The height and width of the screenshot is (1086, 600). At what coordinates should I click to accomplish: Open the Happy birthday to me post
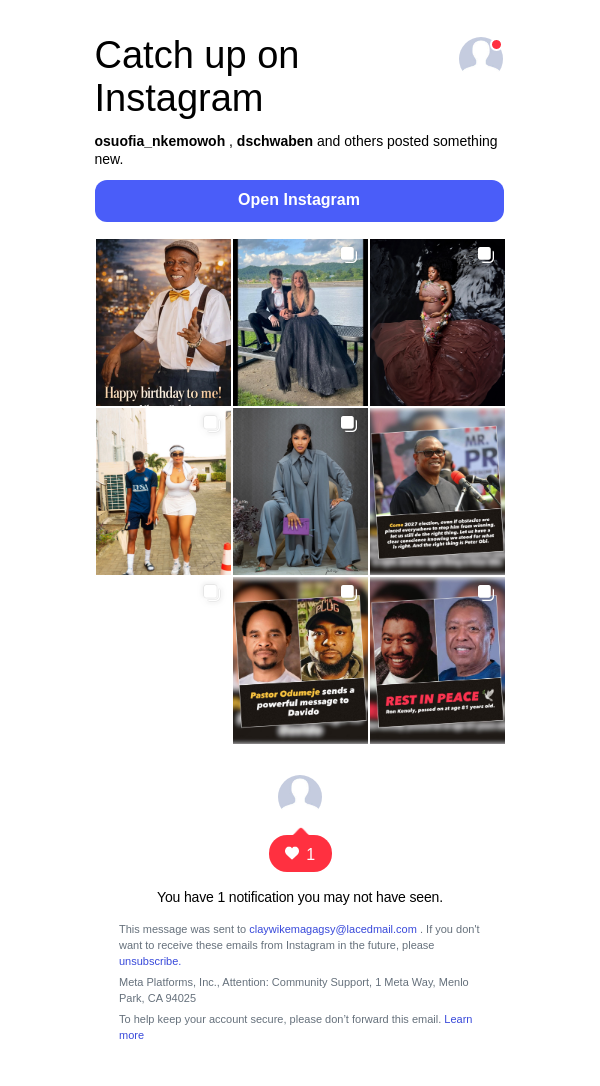coord(163,322)
